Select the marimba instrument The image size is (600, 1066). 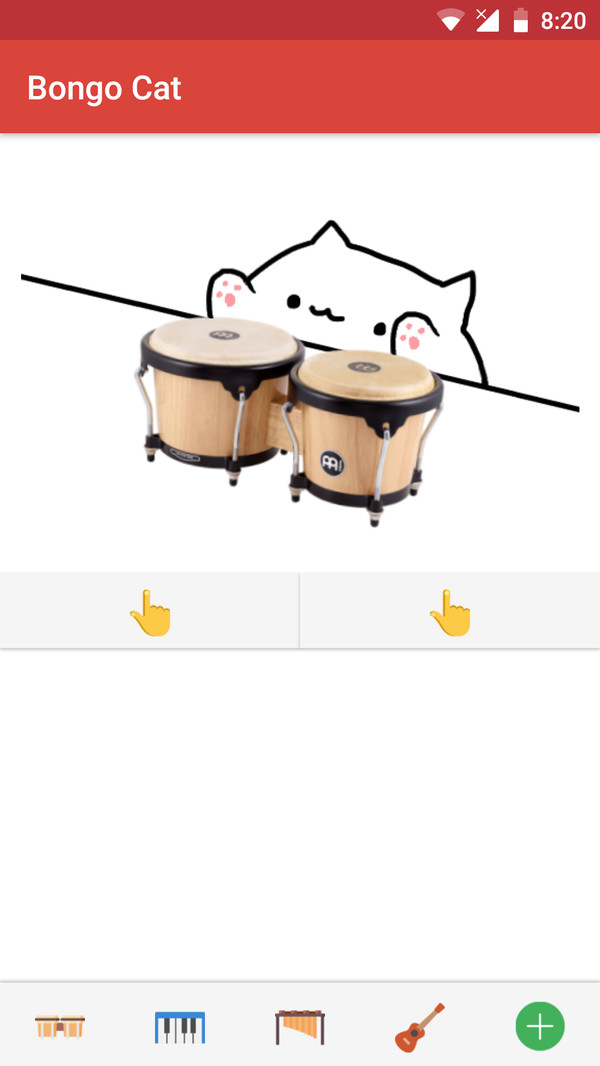tap(300, 1026)
